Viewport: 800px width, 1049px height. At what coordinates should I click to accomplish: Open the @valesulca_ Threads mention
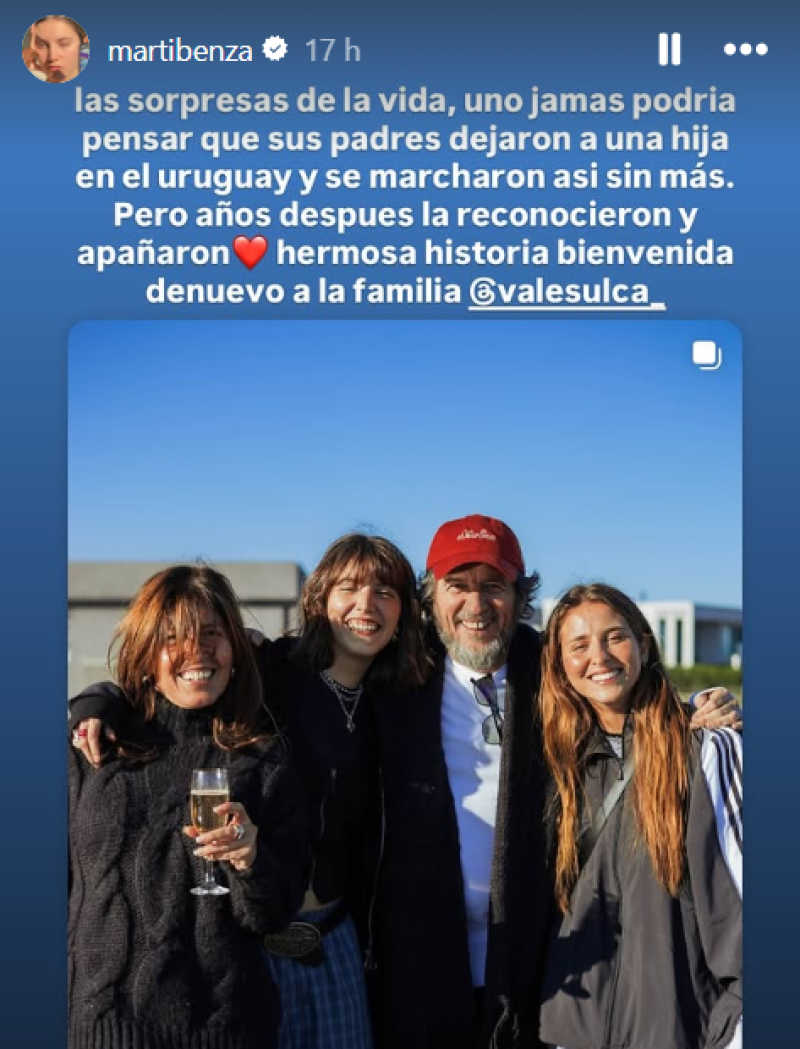click(x=566, y=292)
